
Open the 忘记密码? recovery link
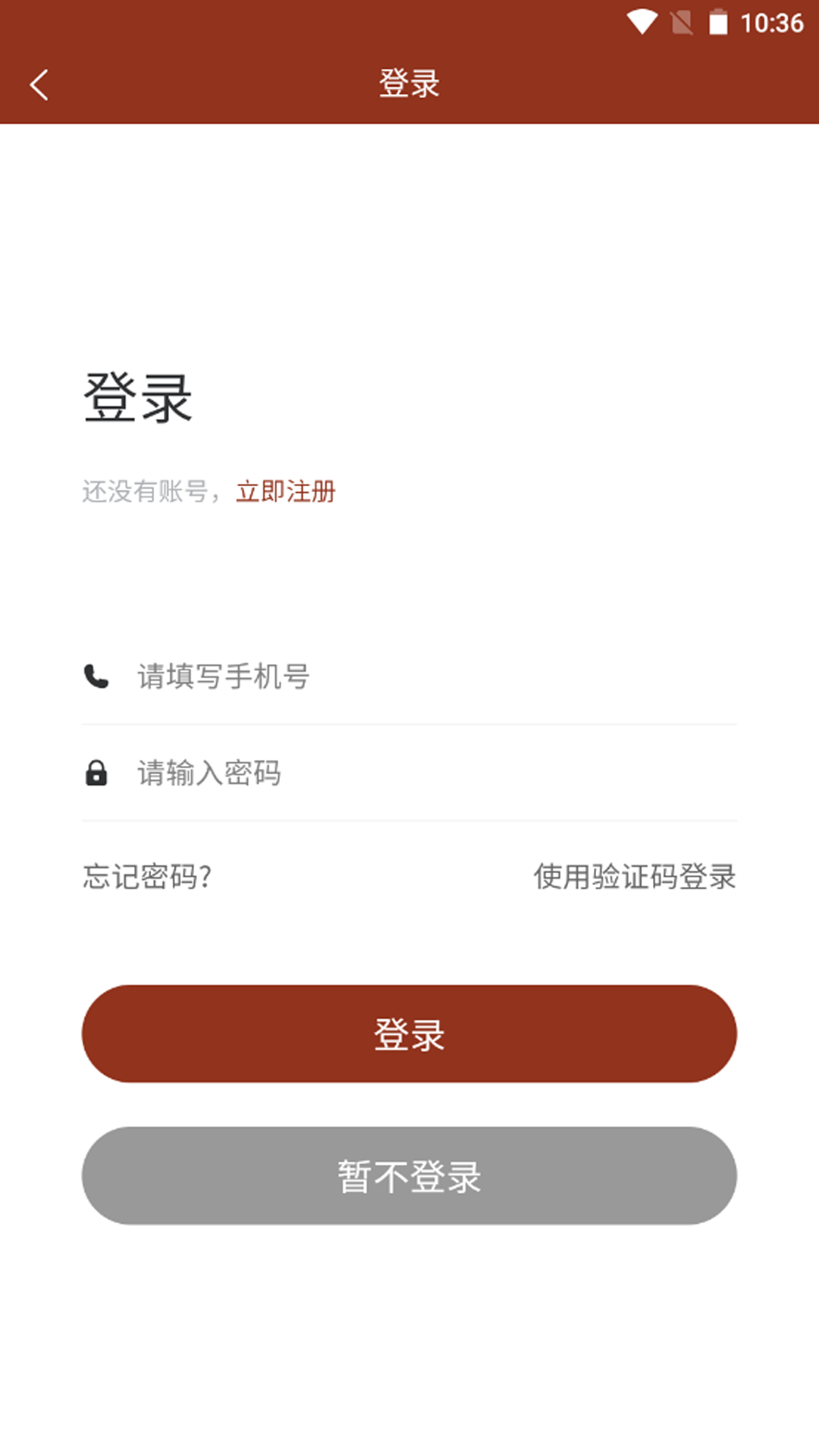pyautogui.click(x=147, y=877)
